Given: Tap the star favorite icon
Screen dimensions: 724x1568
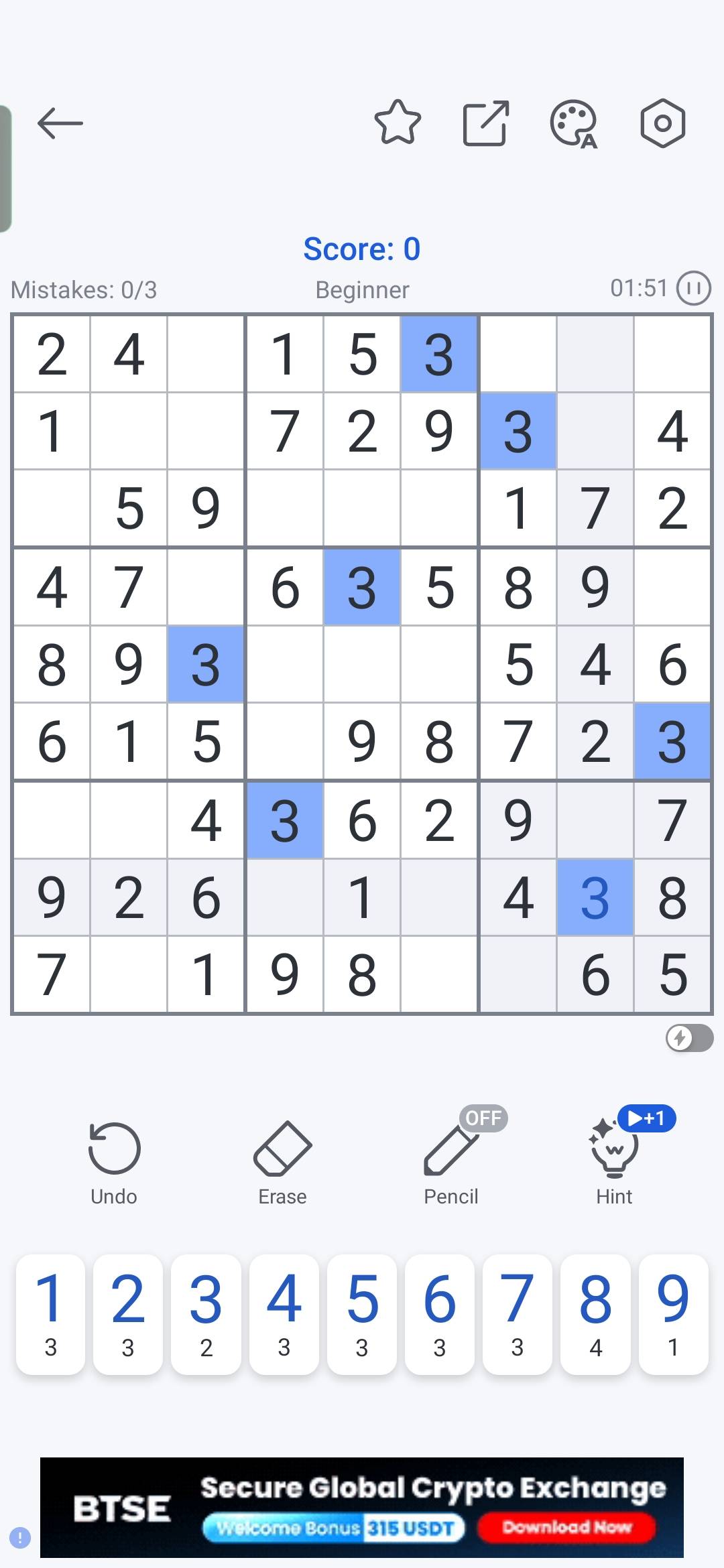Looking at the screenshot, I should point(398,123).
